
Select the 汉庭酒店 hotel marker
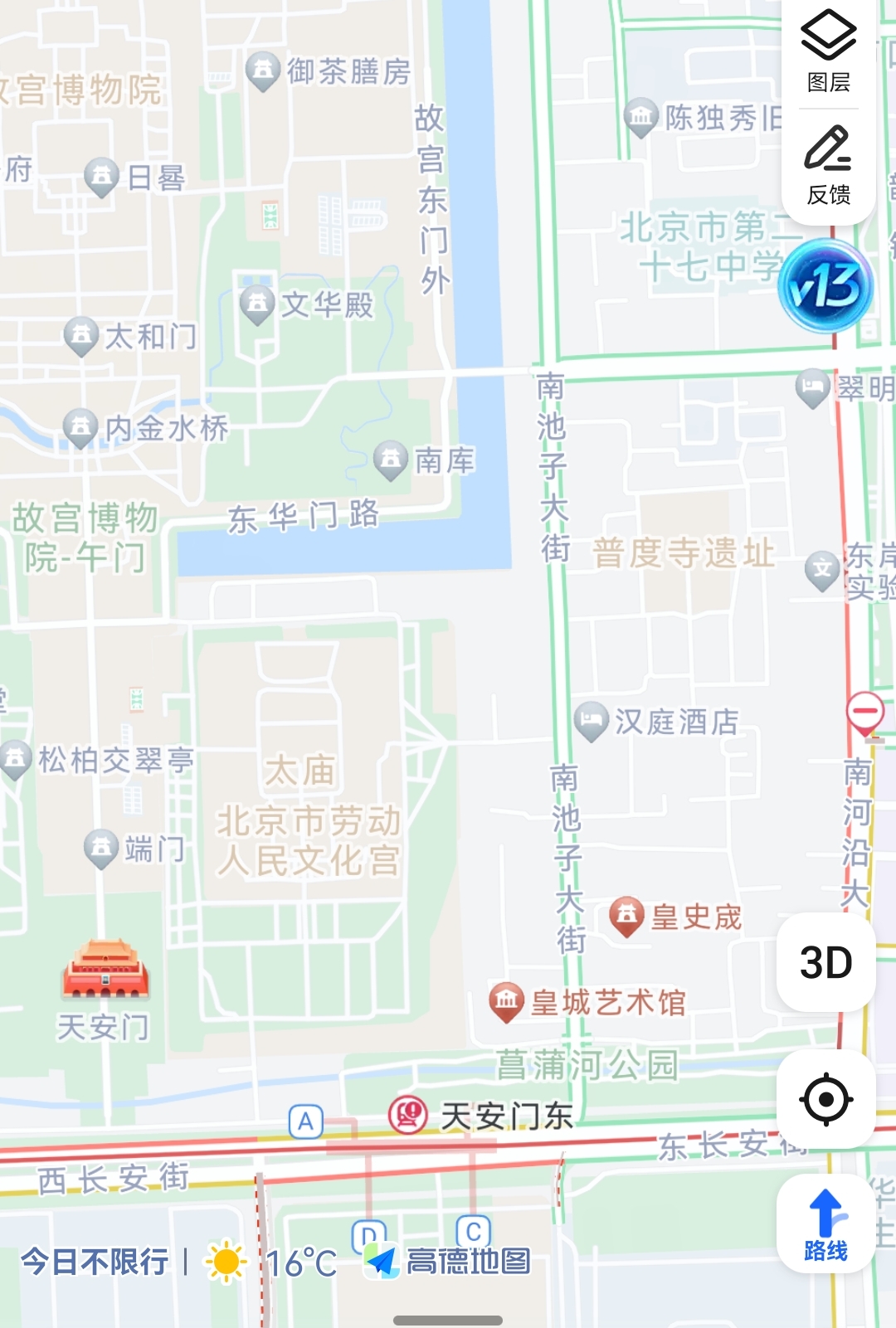(x=592, y=720)
